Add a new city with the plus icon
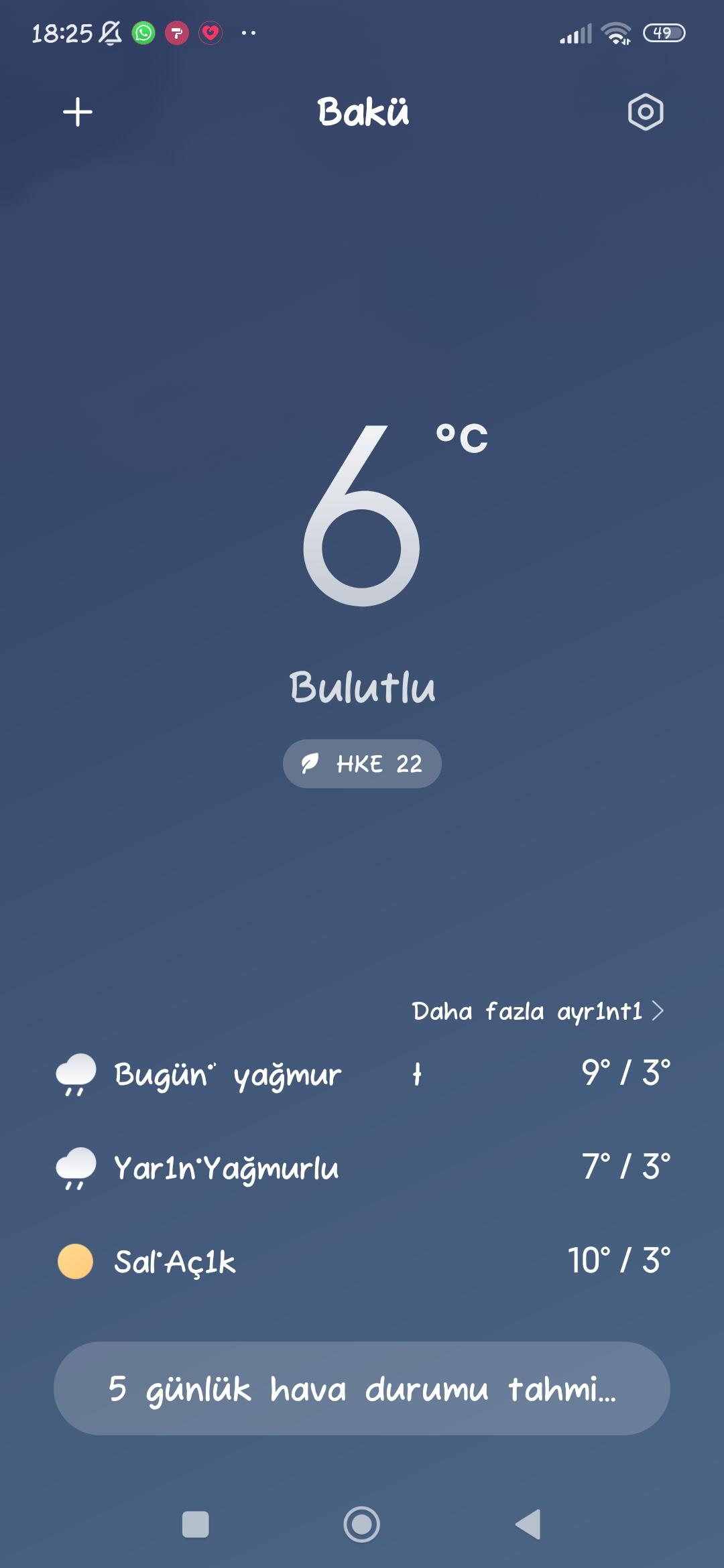 tap(78, 112)
